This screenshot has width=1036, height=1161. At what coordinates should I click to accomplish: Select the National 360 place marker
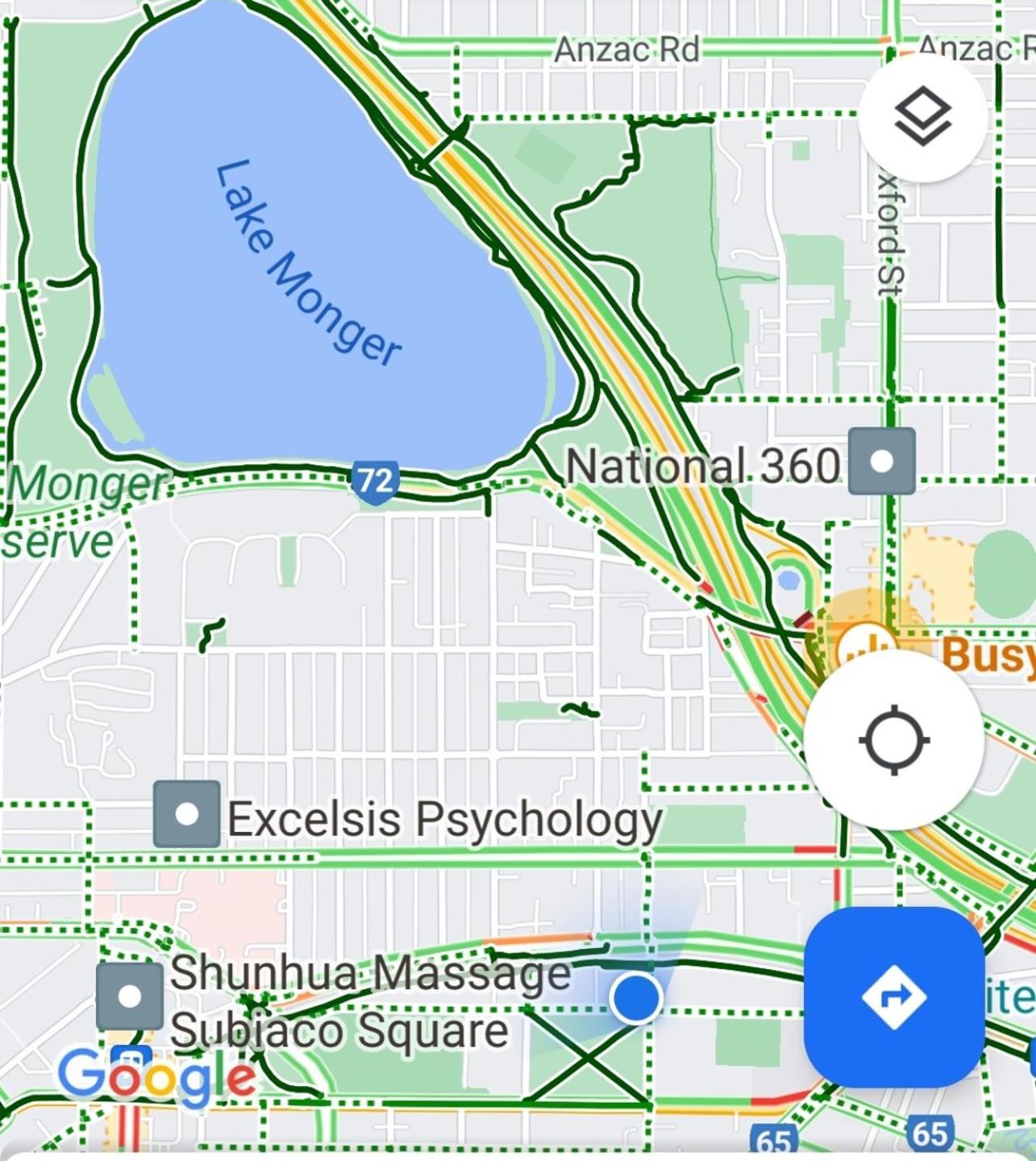882,461
